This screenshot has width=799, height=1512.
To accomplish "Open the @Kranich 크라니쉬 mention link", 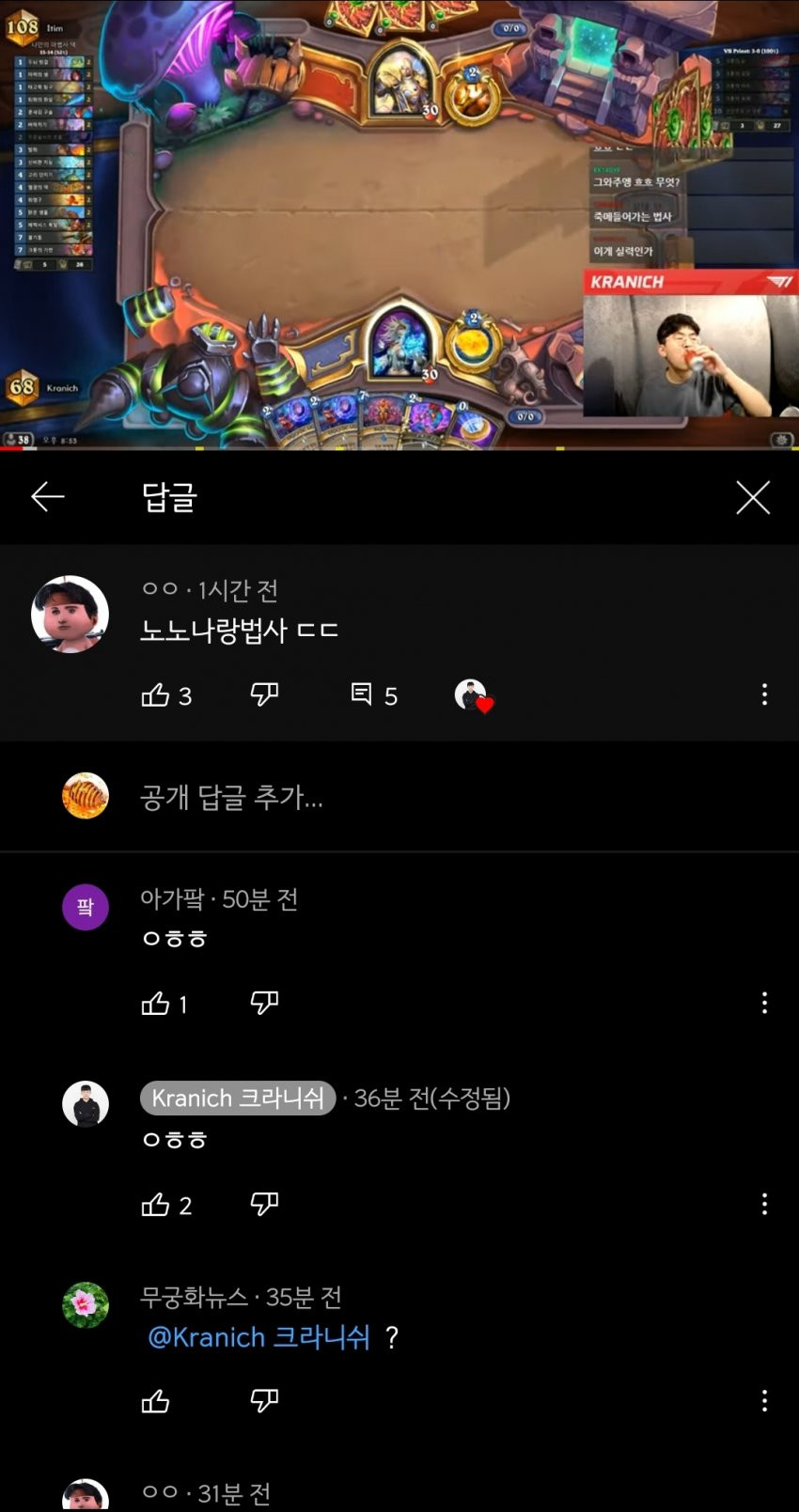I will point(258,1337).
